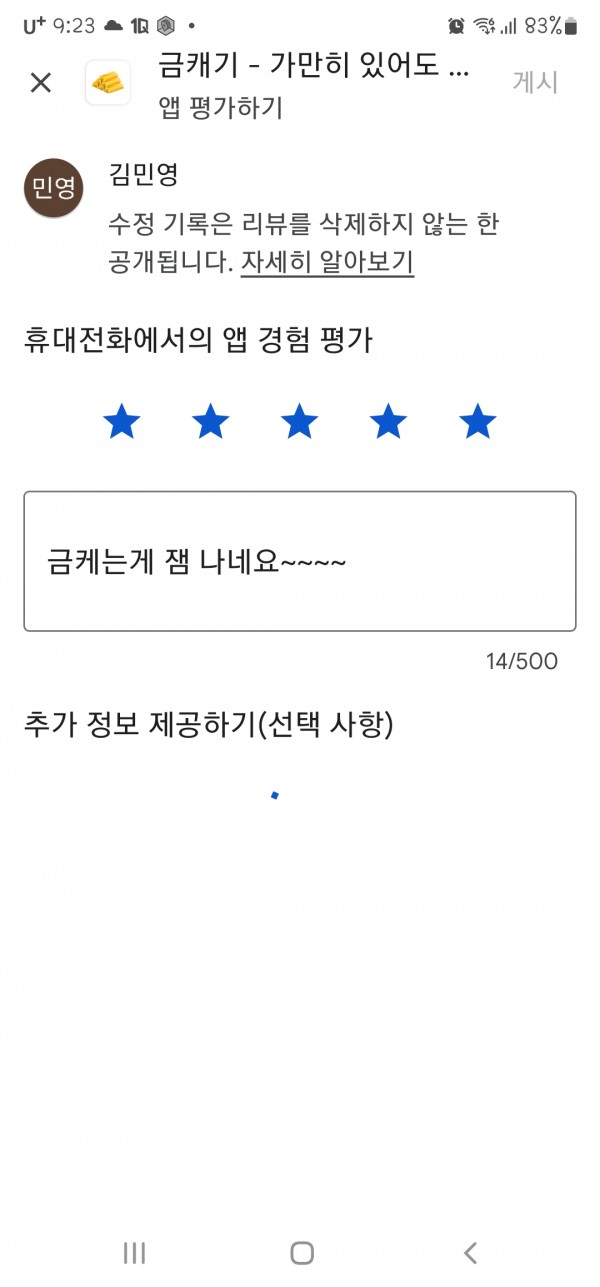Go back using system navigation
Screen dimensions: 600x1287
(470, 1252)
